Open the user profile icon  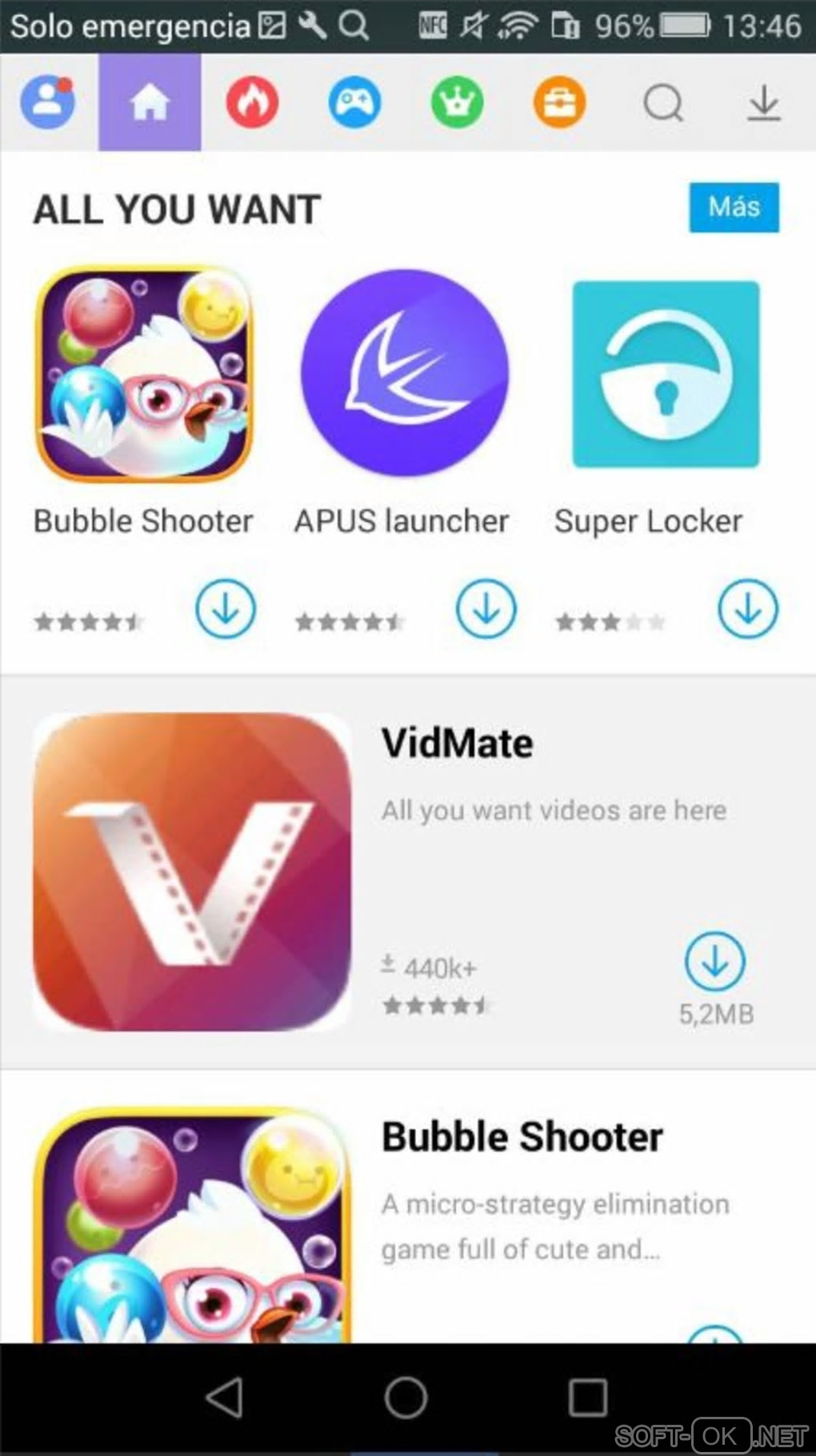tap(48, 102)
